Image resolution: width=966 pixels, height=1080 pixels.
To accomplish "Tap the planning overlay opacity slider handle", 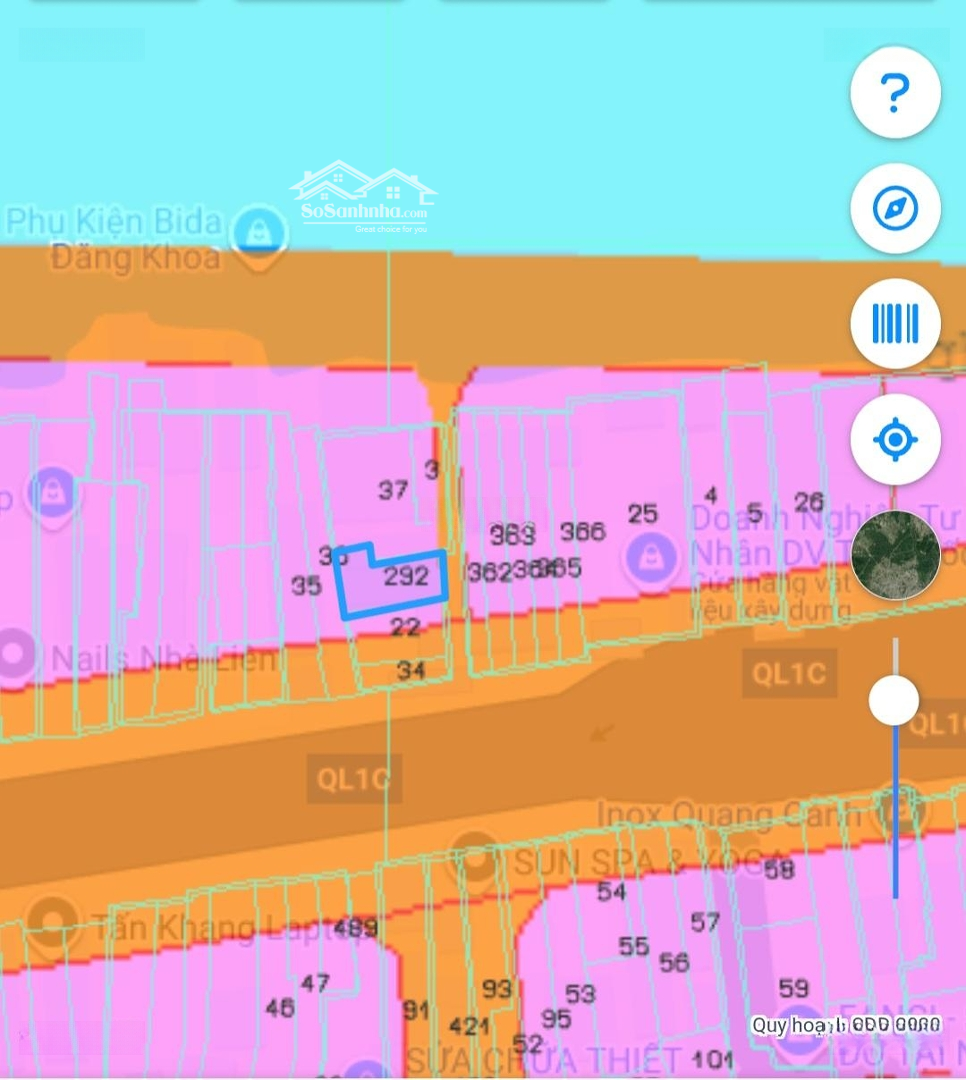I will click(x=894, y=700).
